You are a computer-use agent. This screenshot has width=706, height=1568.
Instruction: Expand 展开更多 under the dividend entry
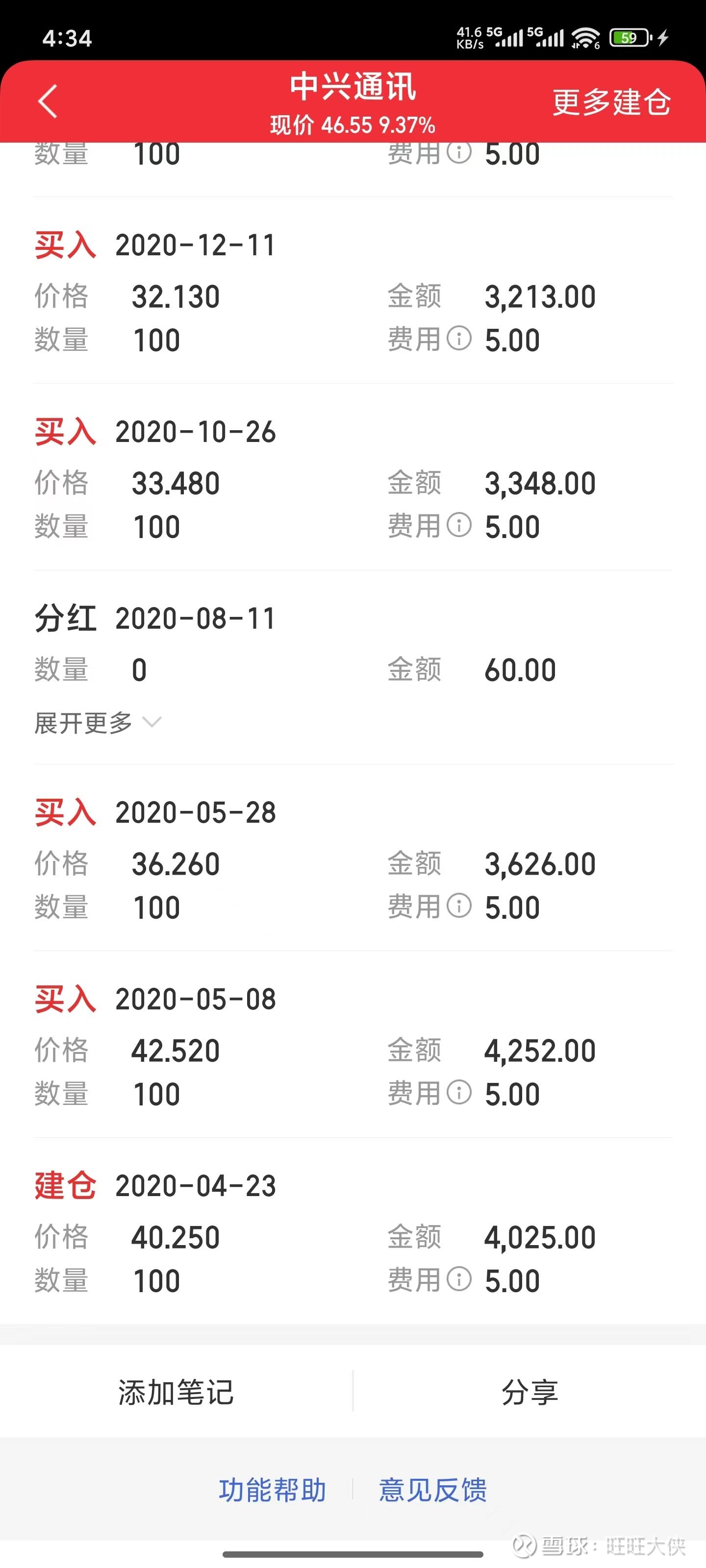[x=98, y=723]
